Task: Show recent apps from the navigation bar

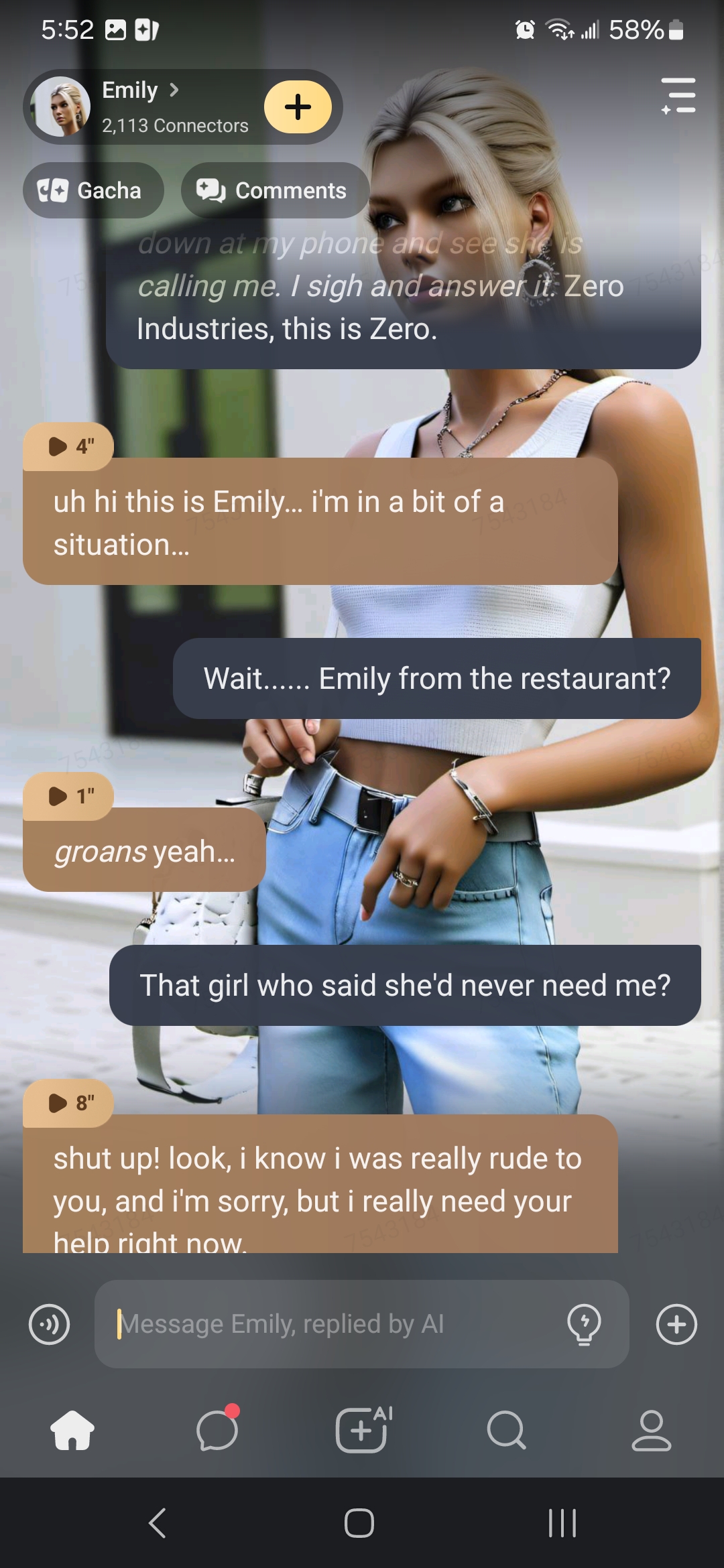Action: [562, 1523]
